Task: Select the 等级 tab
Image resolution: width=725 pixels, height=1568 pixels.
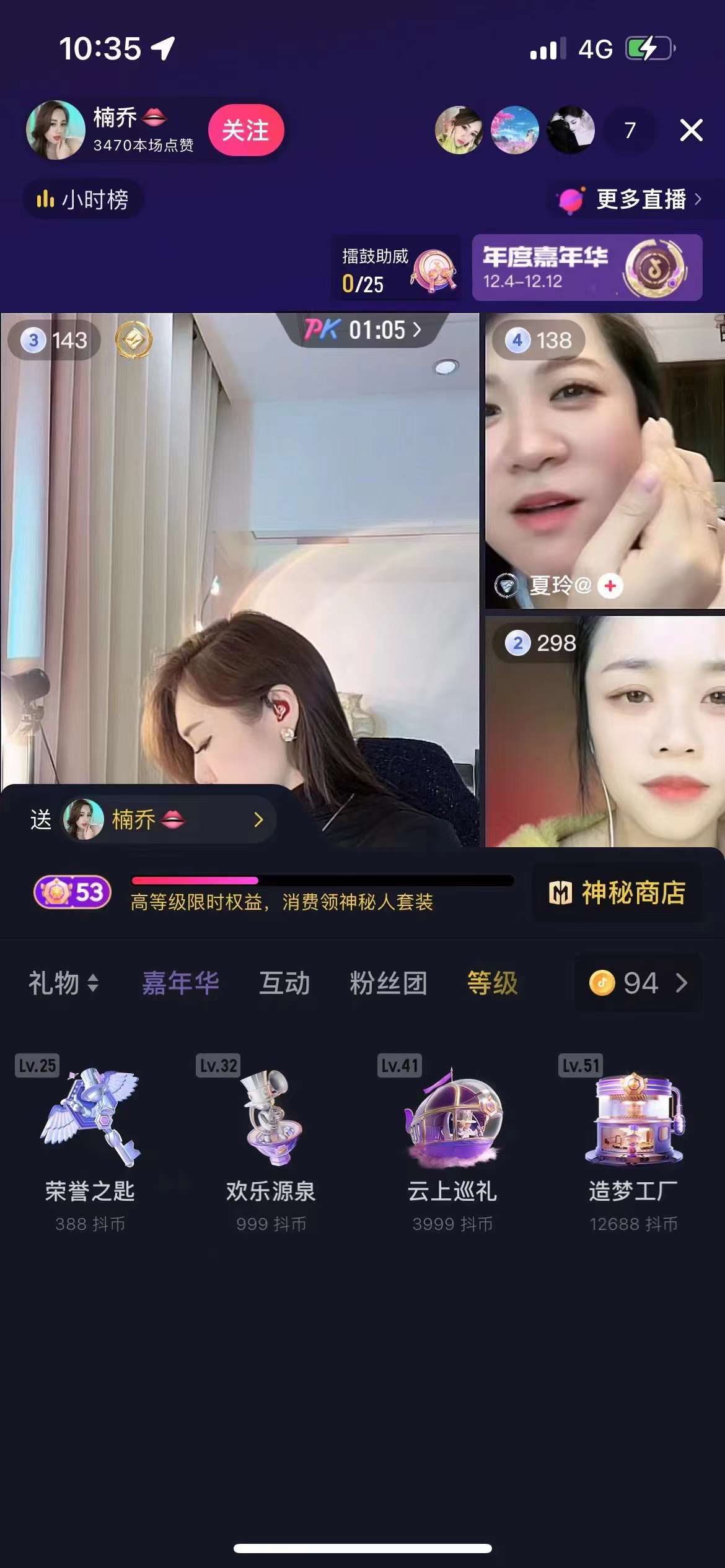Action: [492, 982]
